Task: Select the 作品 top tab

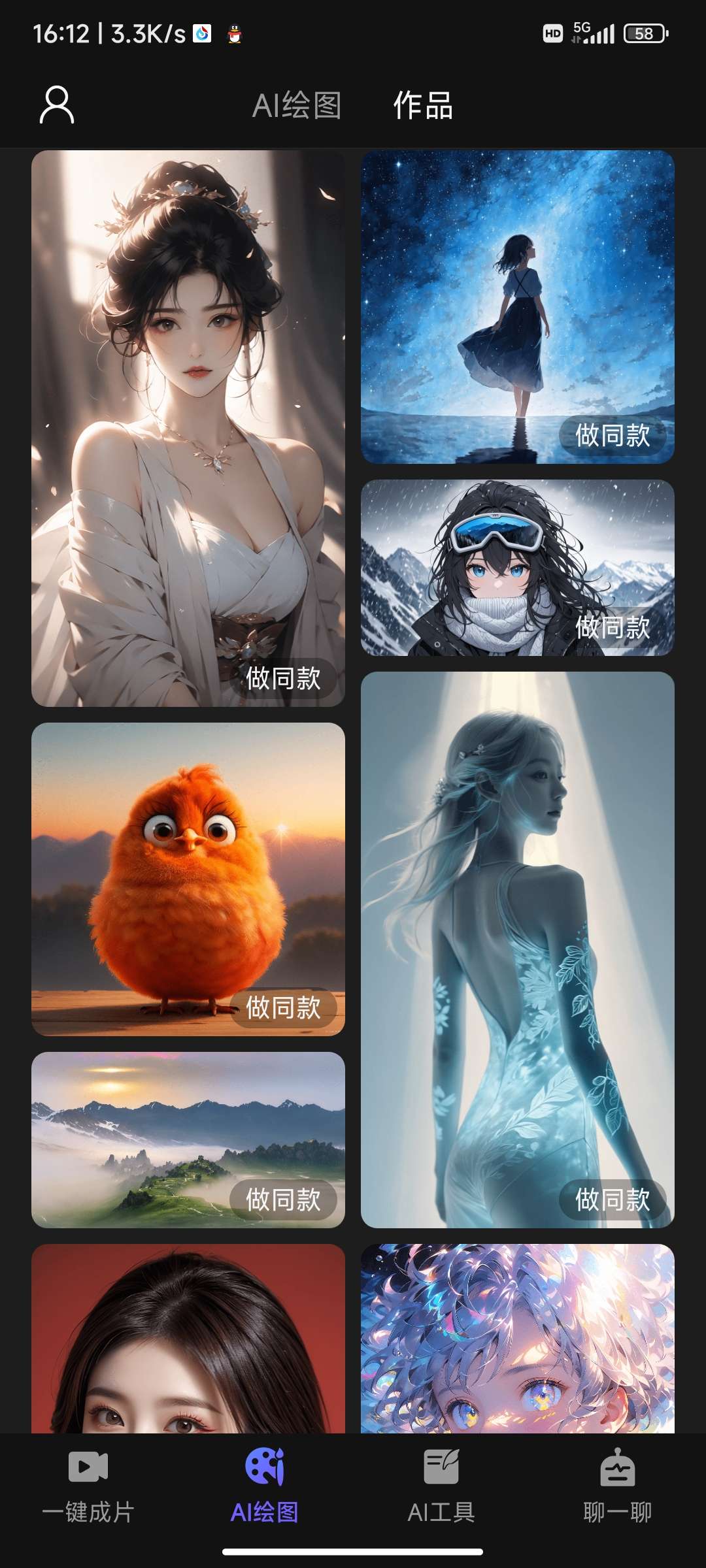Action: 423,105
